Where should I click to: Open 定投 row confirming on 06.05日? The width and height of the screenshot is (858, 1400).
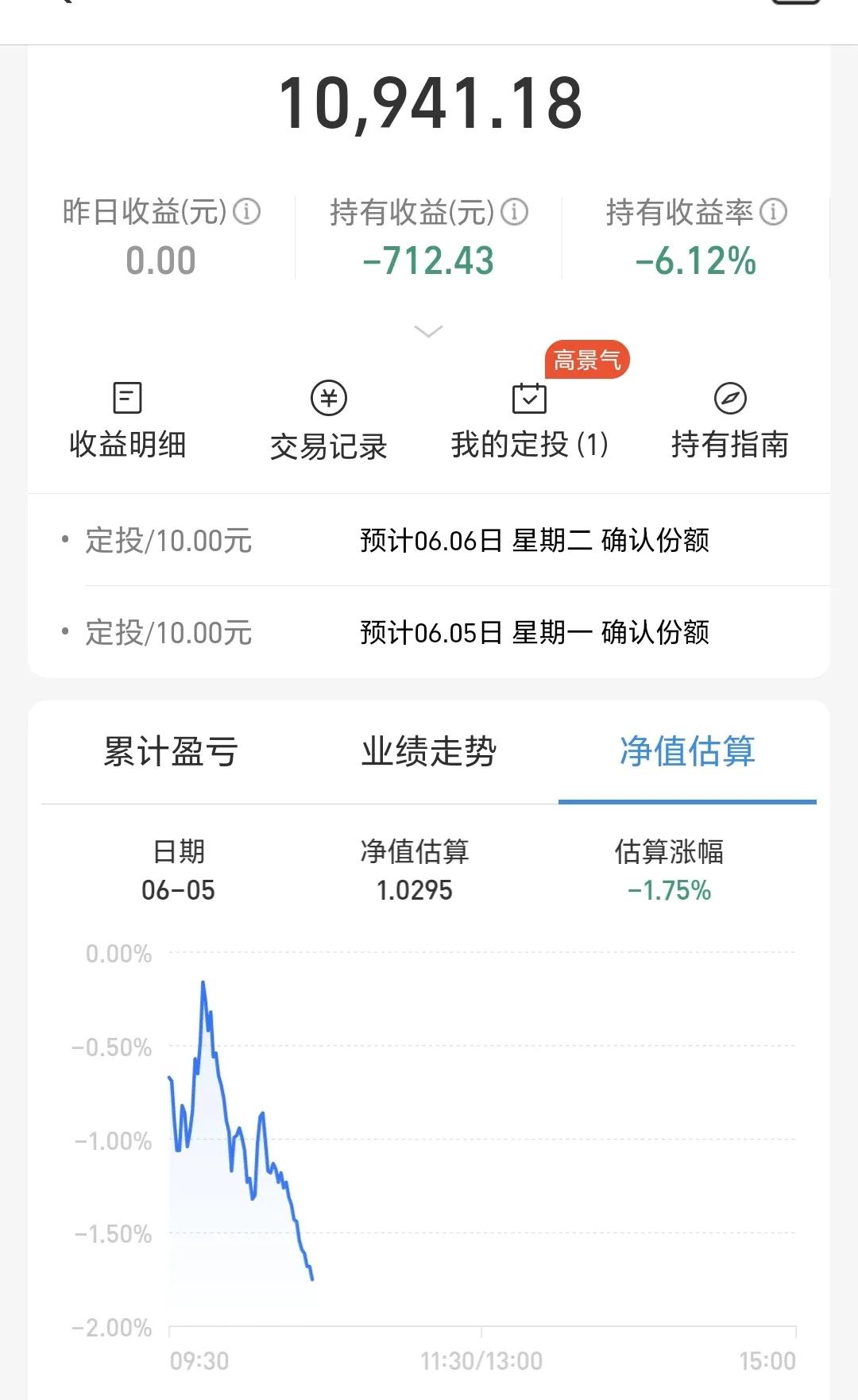coord(429,633)
